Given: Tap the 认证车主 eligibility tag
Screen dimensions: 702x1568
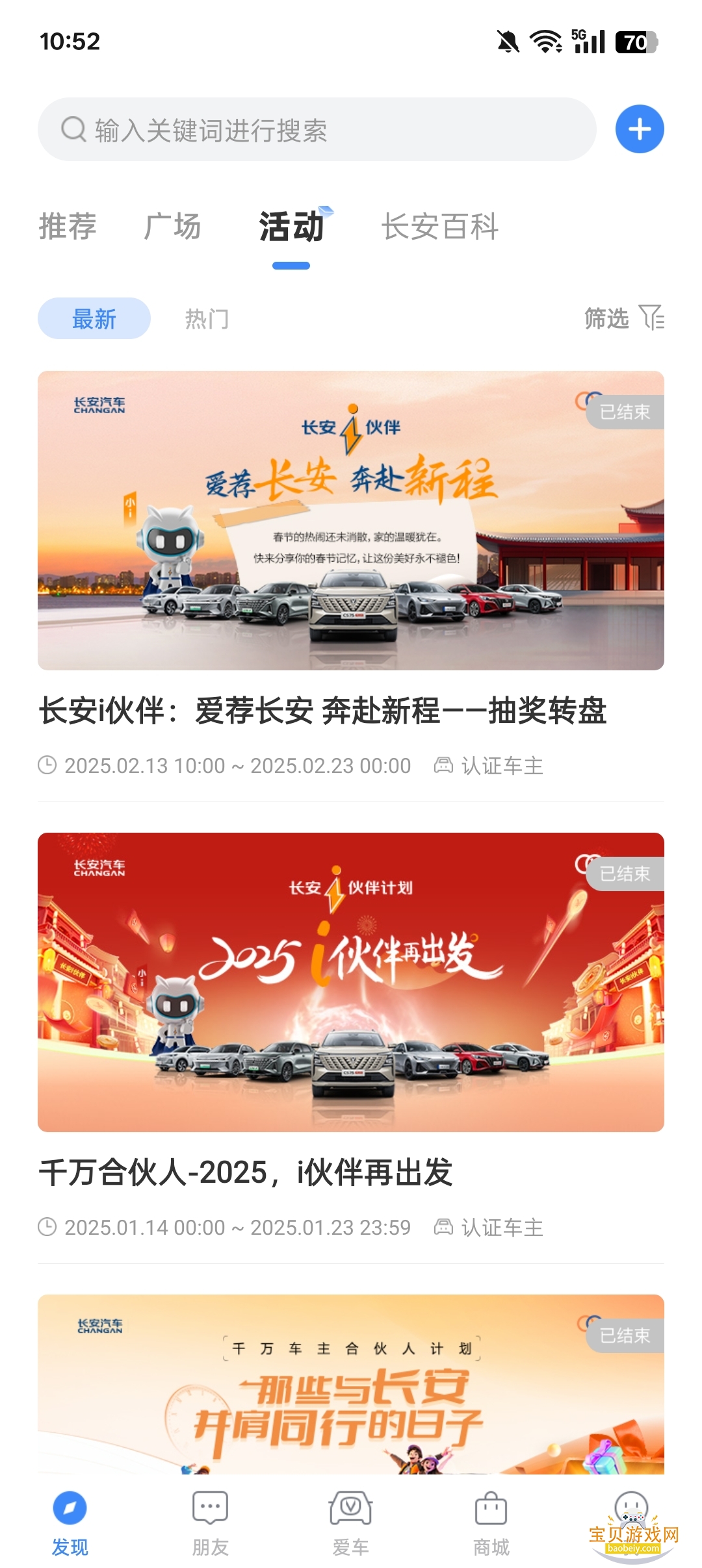Looking at the screenshot, I should click(x=491, y=766).
